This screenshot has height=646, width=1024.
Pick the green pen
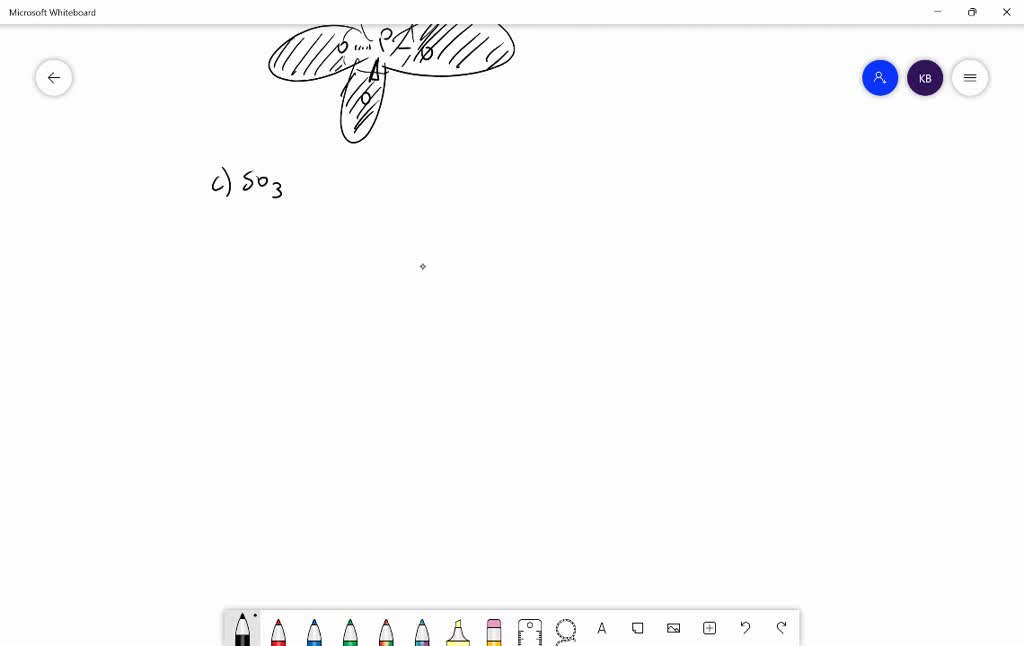click(350, 631)
